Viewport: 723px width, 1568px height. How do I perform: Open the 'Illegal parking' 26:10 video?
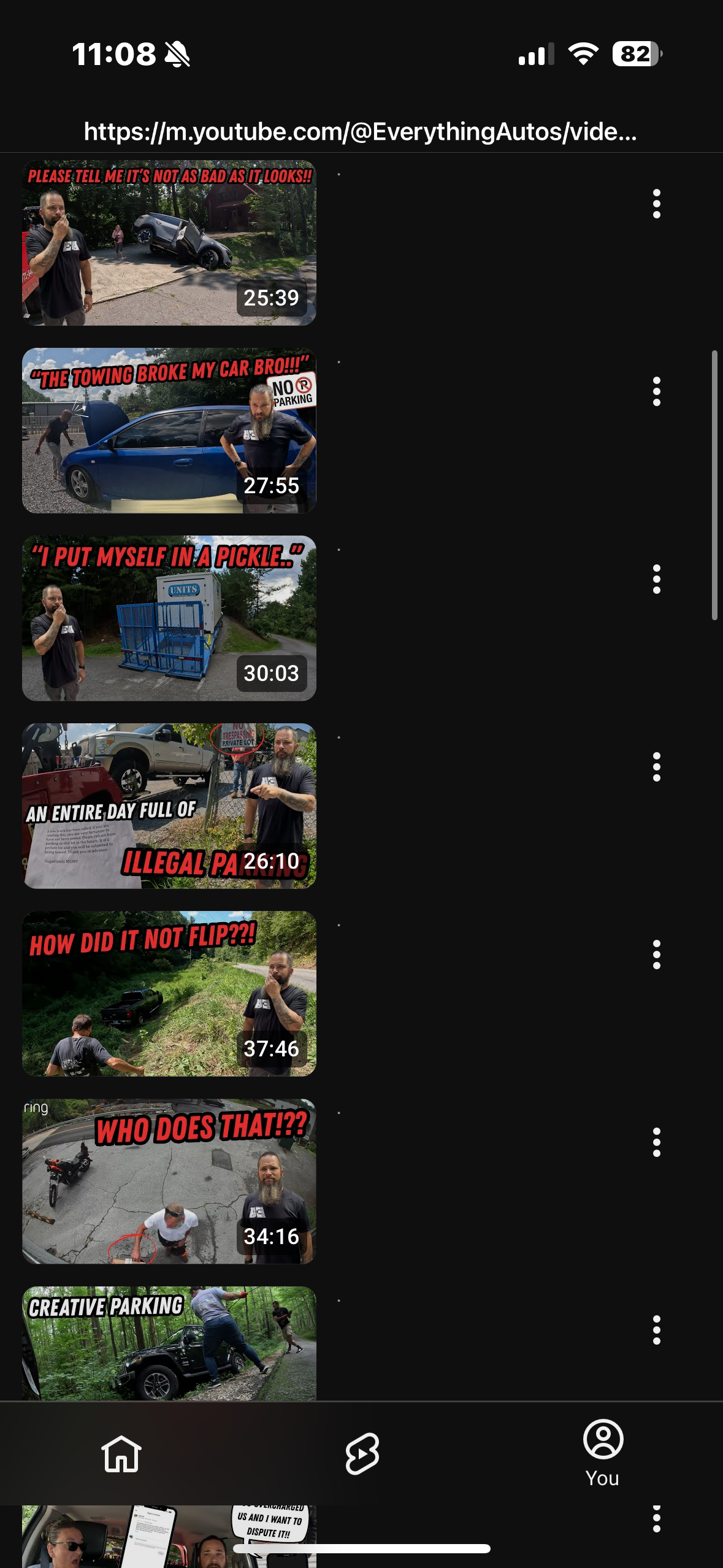169,806
